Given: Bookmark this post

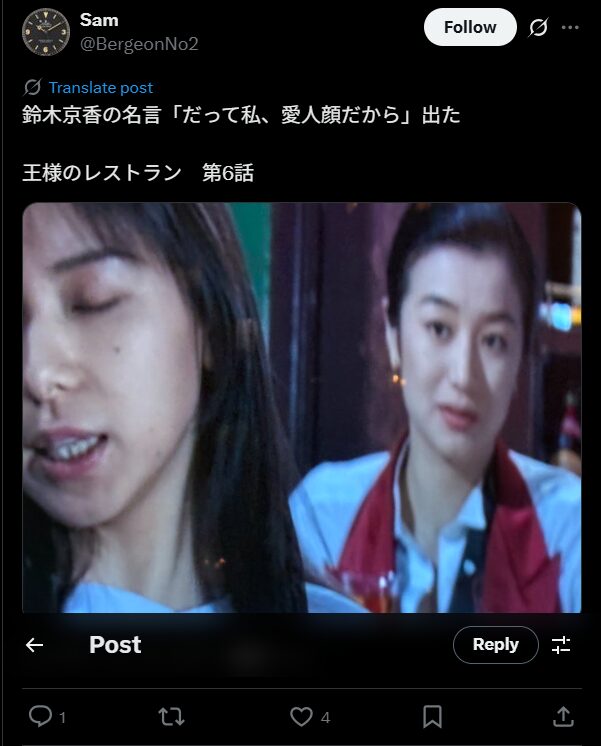Looking at the screenshot, I should (x=432, y=716).
